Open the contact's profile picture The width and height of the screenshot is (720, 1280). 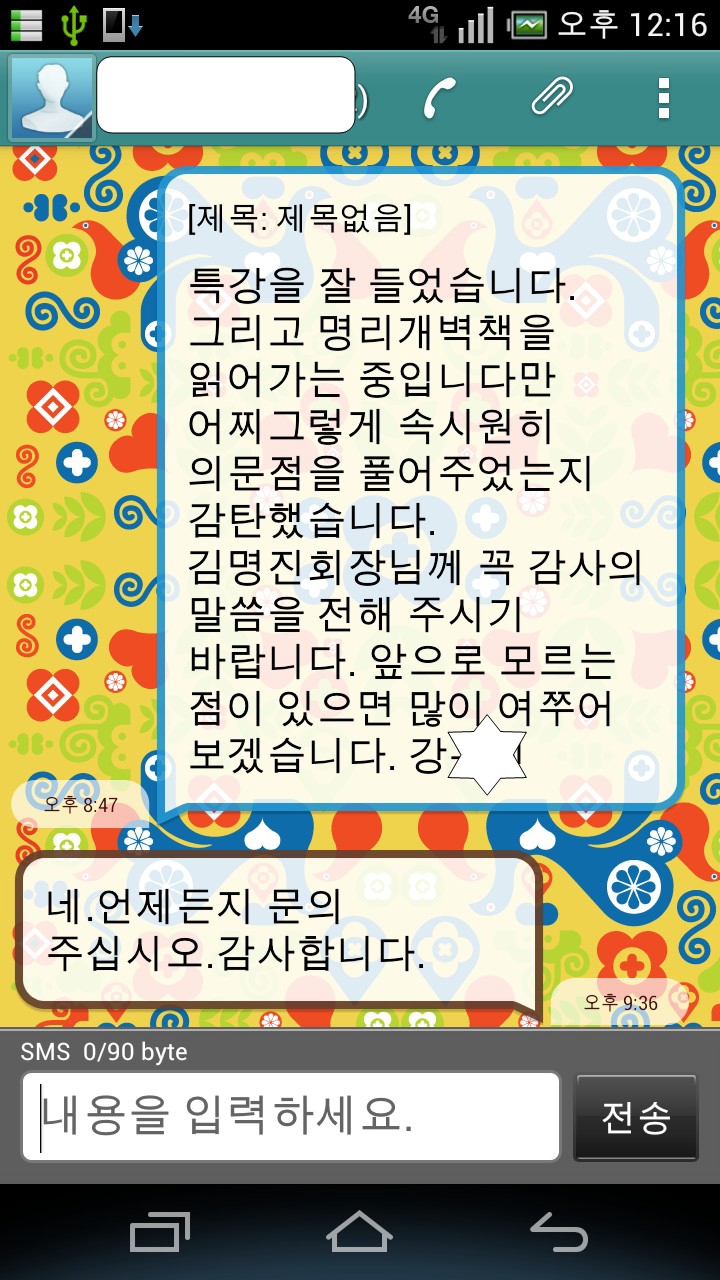pos(52,97)
